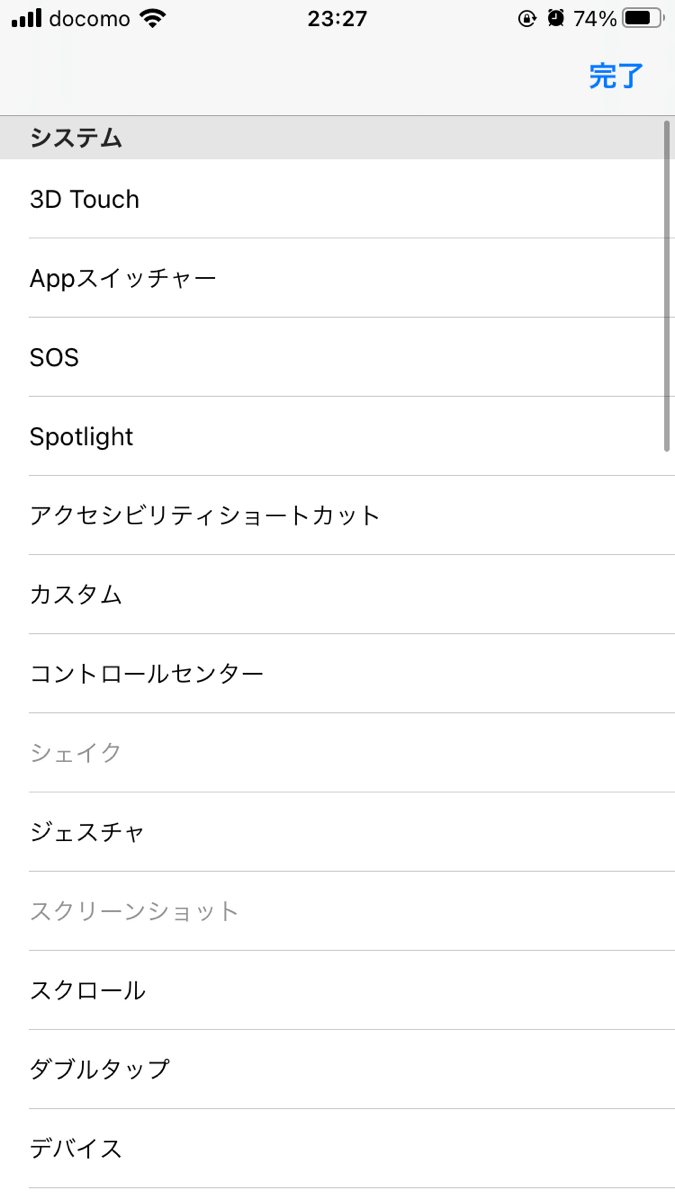
Task: Select the SOS action
Action: coord(337,357)
